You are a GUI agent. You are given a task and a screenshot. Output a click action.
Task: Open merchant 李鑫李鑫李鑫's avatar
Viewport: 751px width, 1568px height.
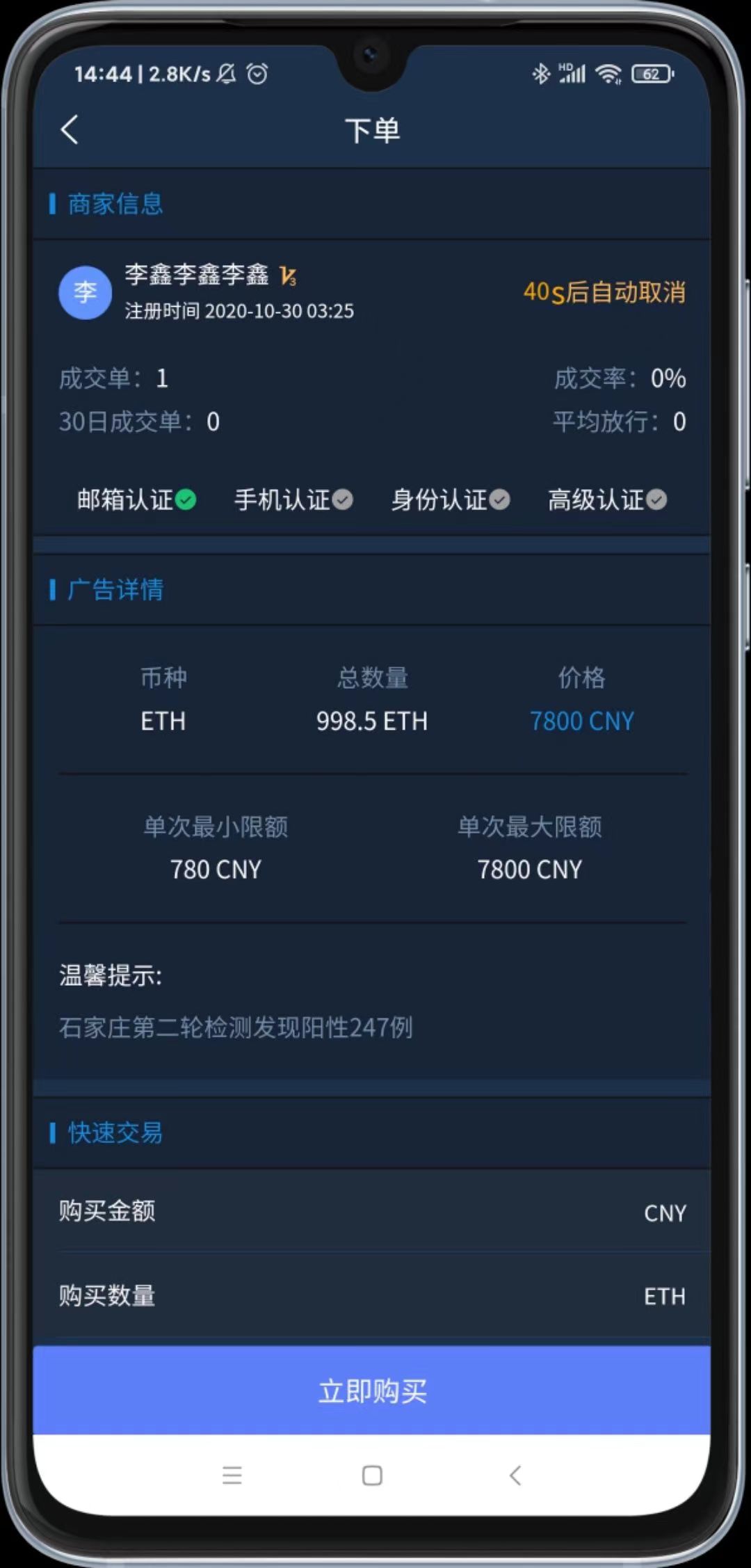point(85,292)
